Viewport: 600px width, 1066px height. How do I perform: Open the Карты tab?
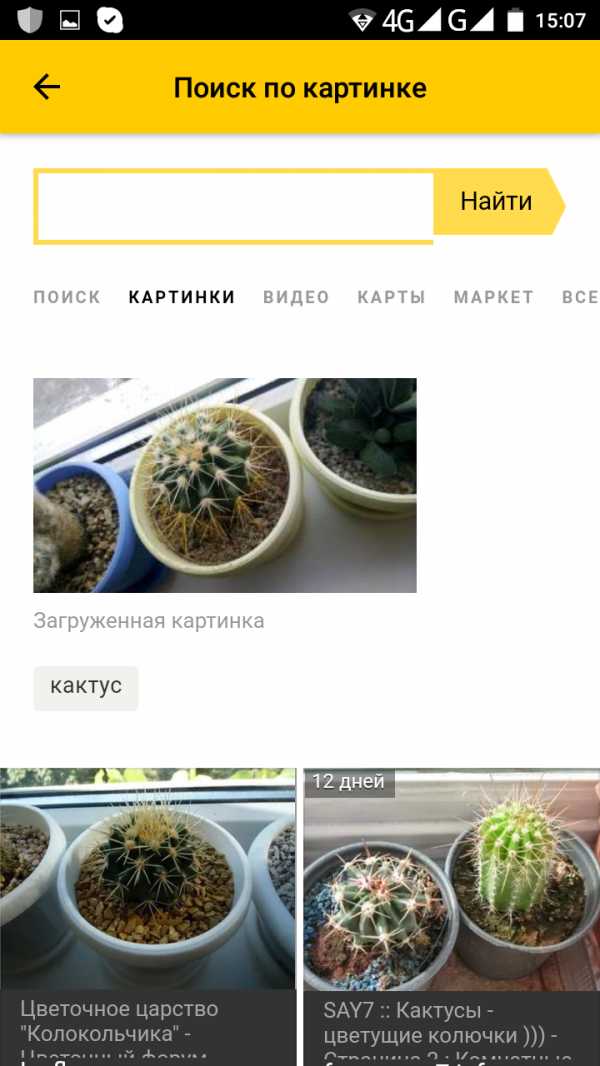click(x=392, y=297)
